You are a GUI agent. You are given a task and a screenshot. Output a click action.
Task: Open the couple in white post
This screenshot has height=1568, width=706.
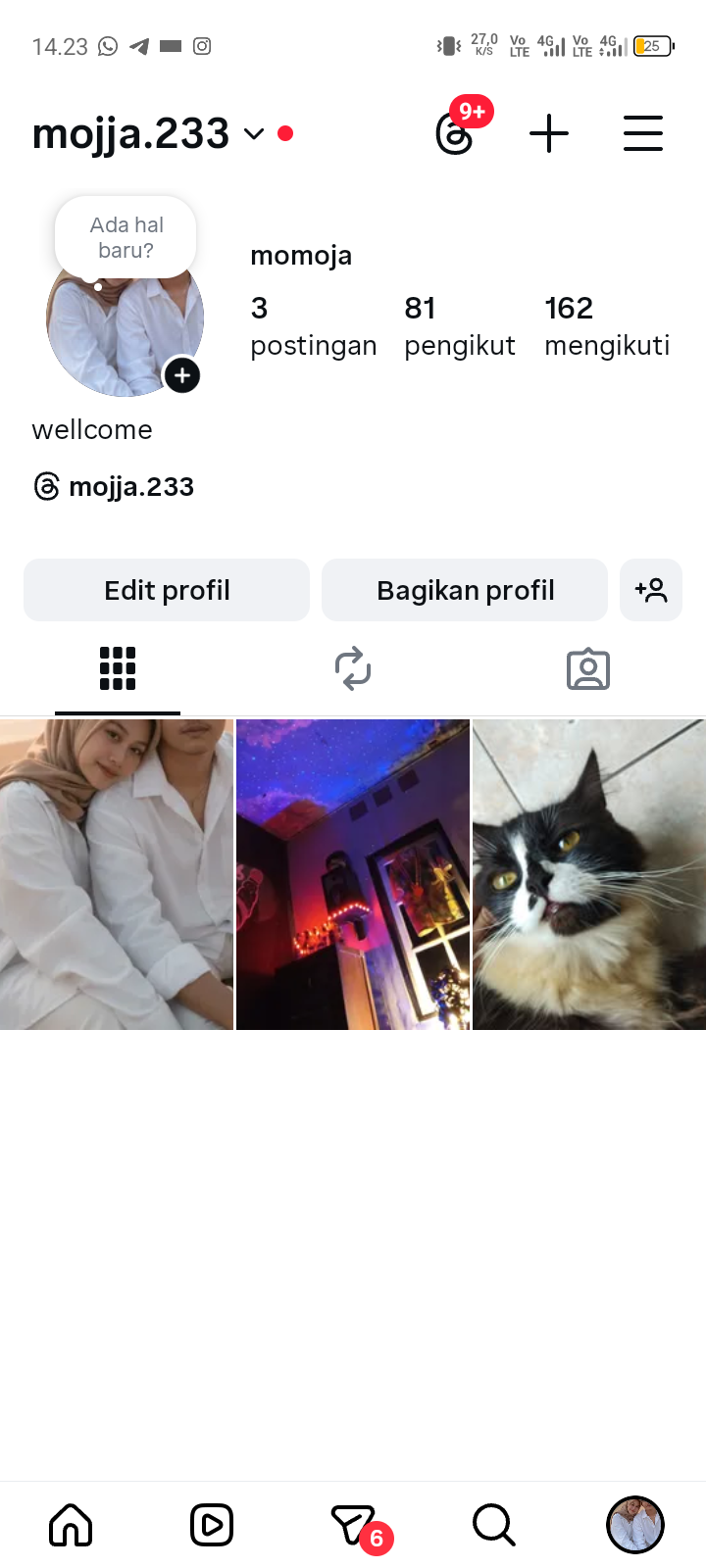(x=117, y=874)
